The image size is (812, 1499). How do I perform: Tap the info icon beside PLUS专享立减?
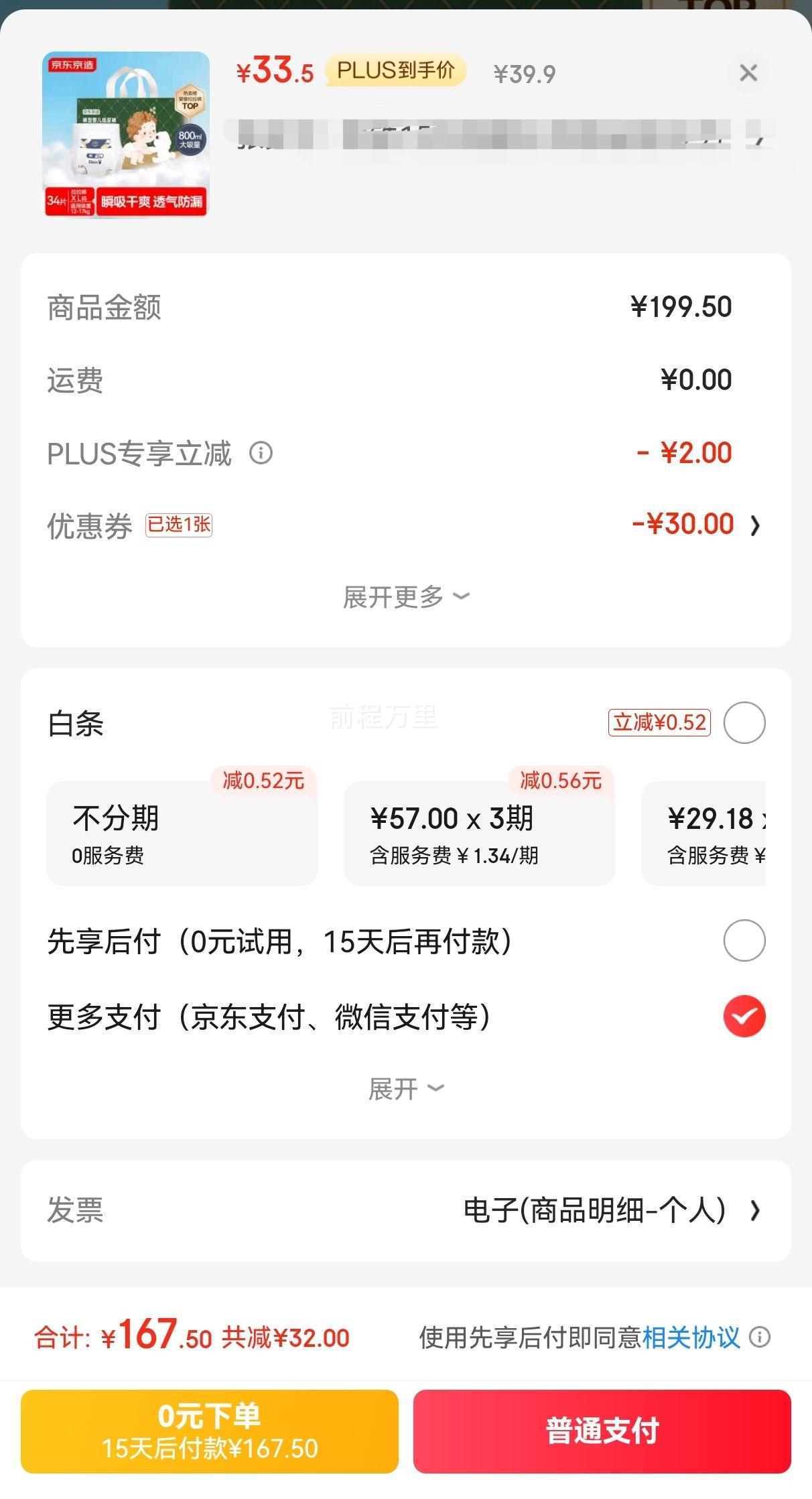(x=262, y=454)
